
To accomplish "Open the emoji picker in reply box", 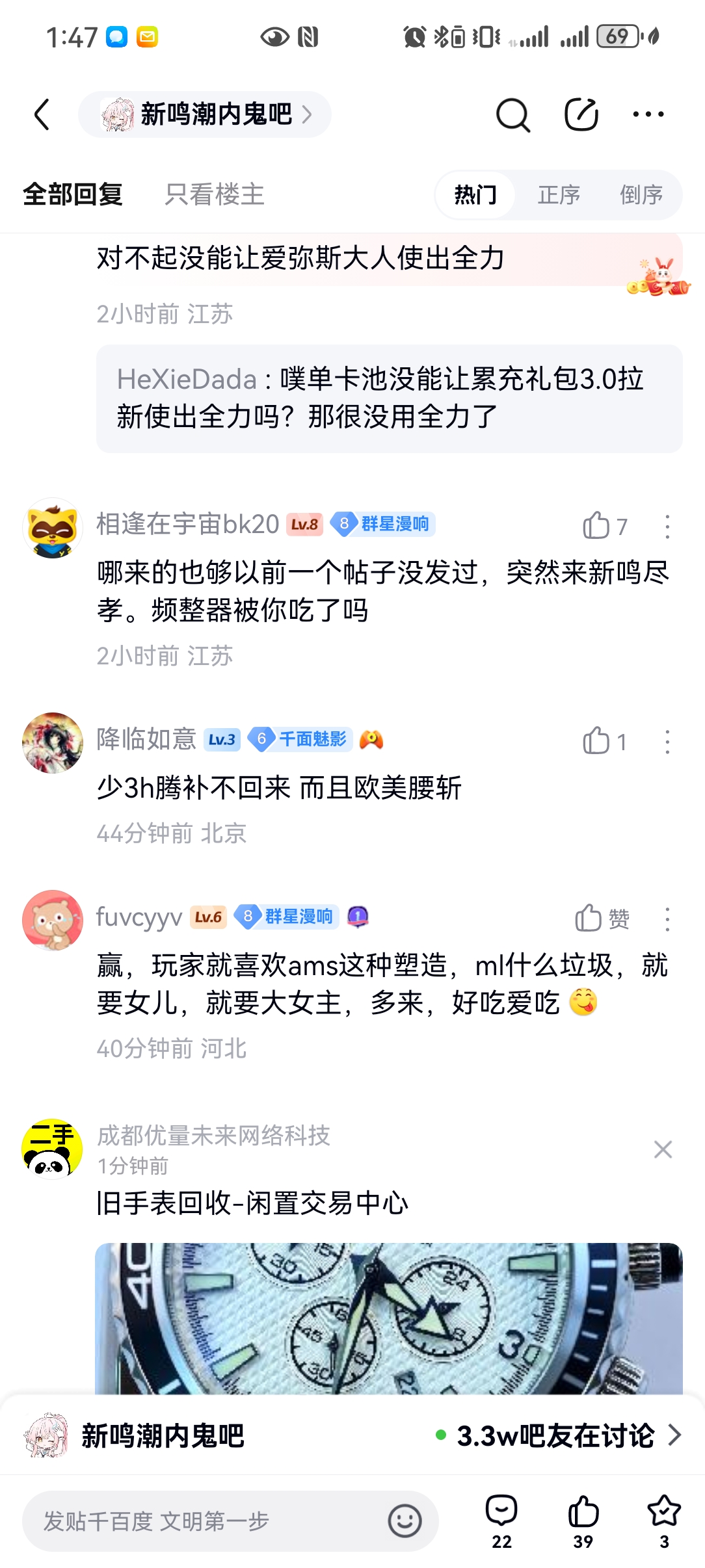I will (405, 1521).
